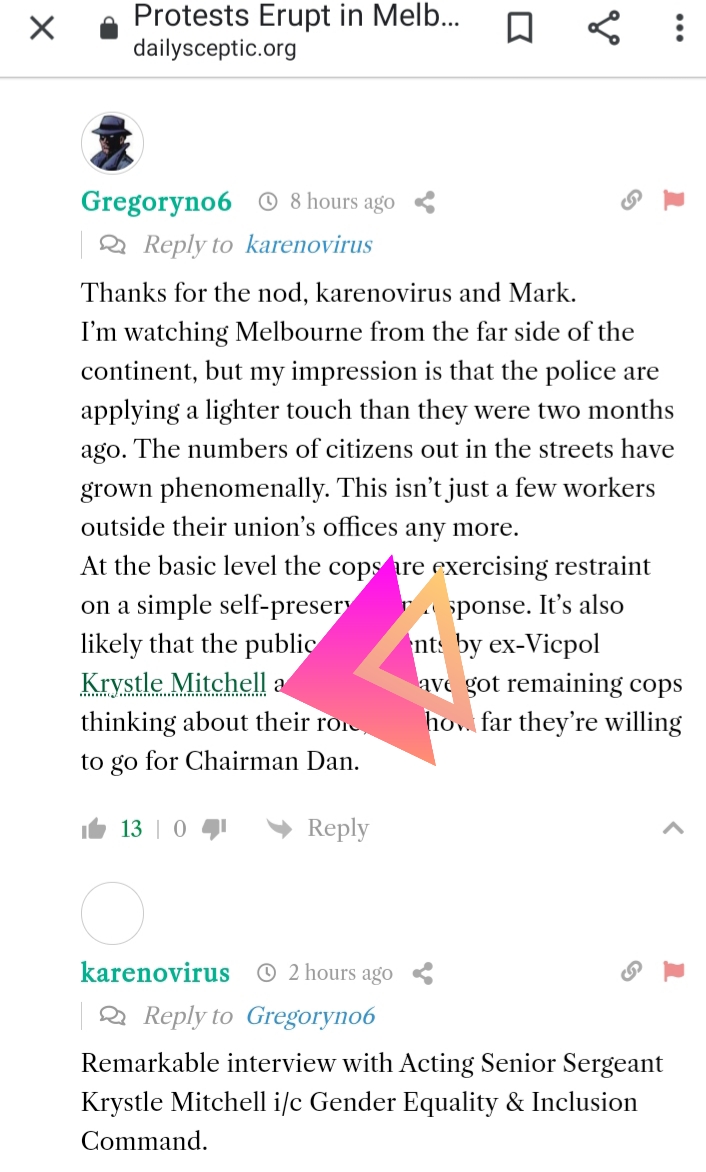706x1172 pixels.
Task: Reply to Gregoryno6's comment
Action: (x=320, y=828)
